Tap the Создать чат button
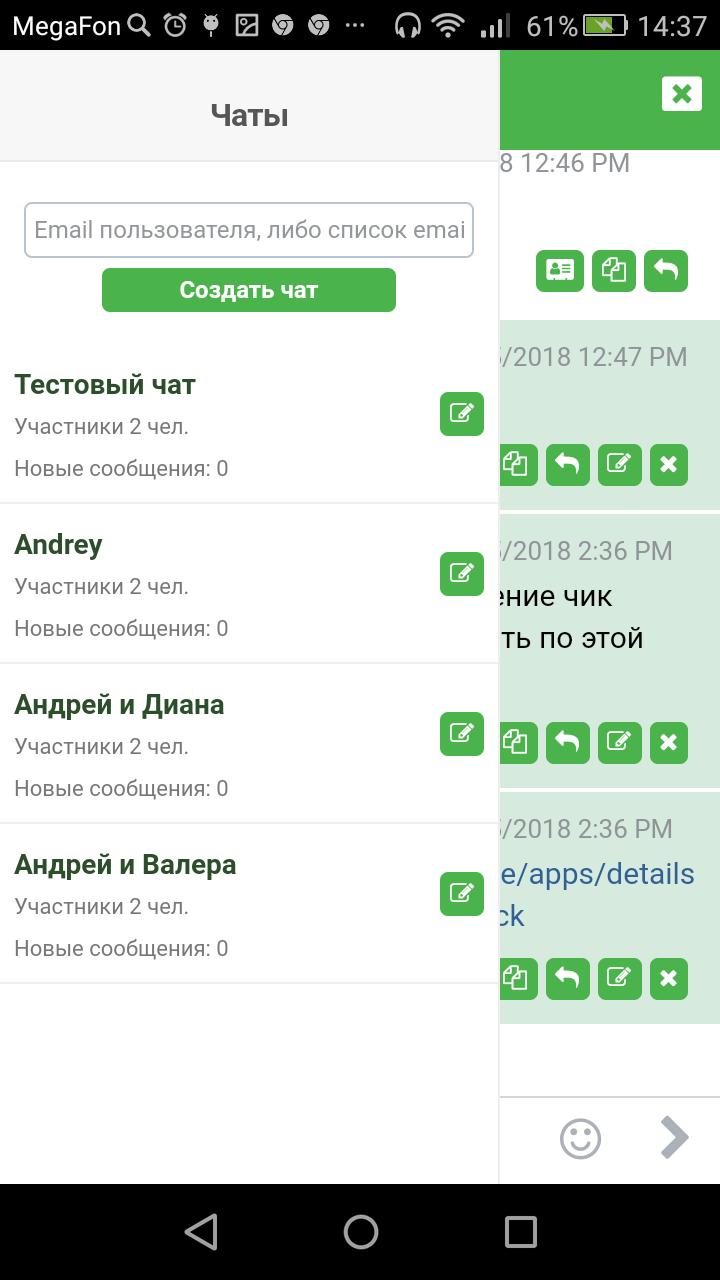Image resolution: width=720 pixels, height=1280 pixels. [x=248, y=290]
